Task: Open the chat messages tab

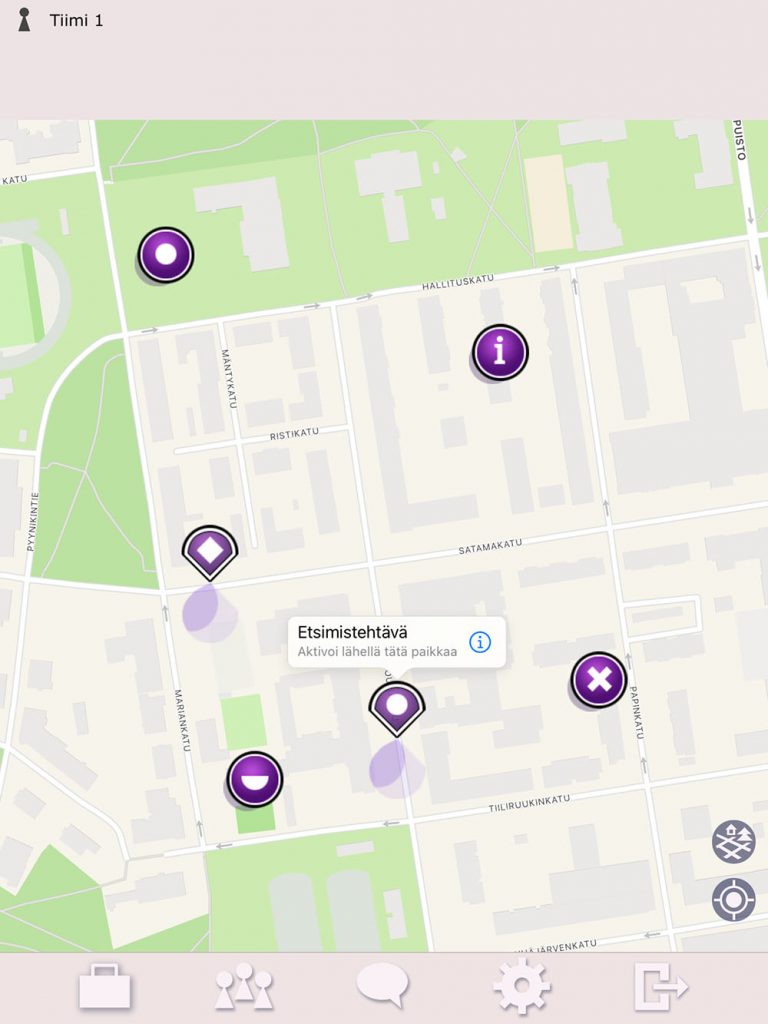Action: click(x=383, y=986)
